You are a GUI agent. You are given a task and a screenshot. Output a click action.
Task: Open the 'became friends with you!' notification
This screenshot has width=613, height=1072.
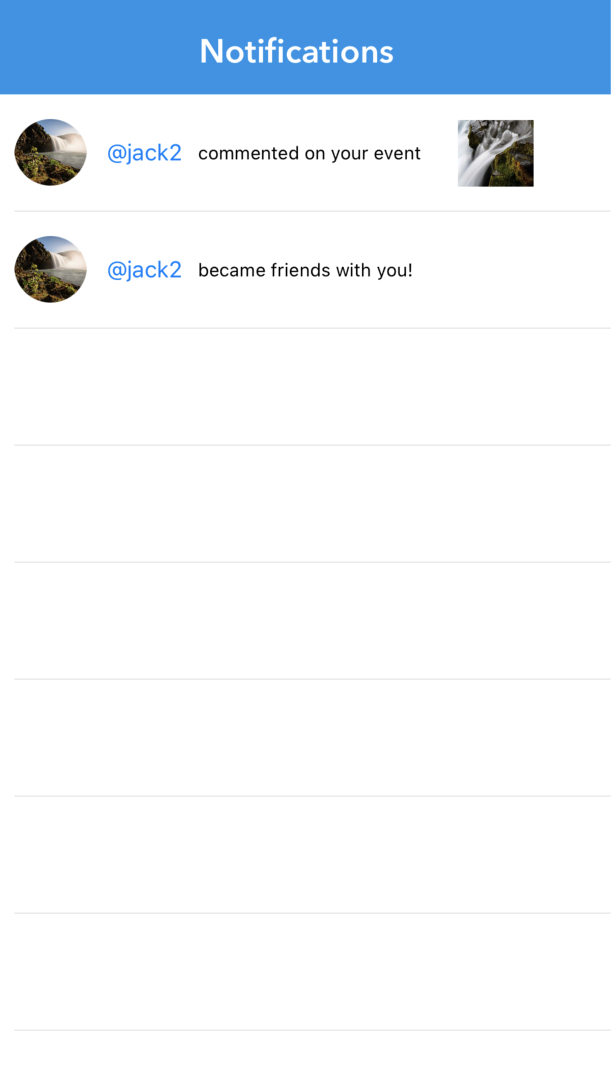[305, 270]
